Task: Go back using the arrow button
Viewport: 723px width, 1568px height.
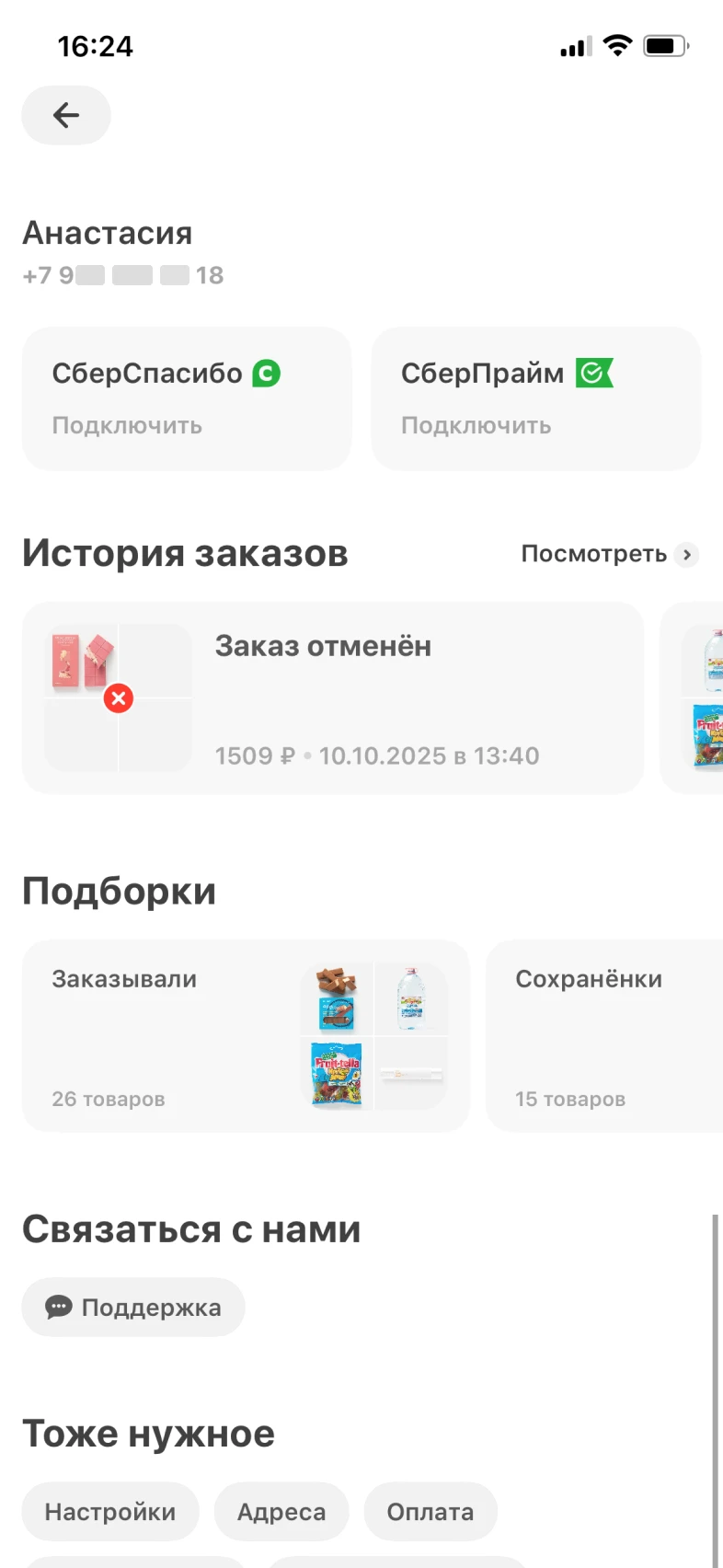Action: 66,115
